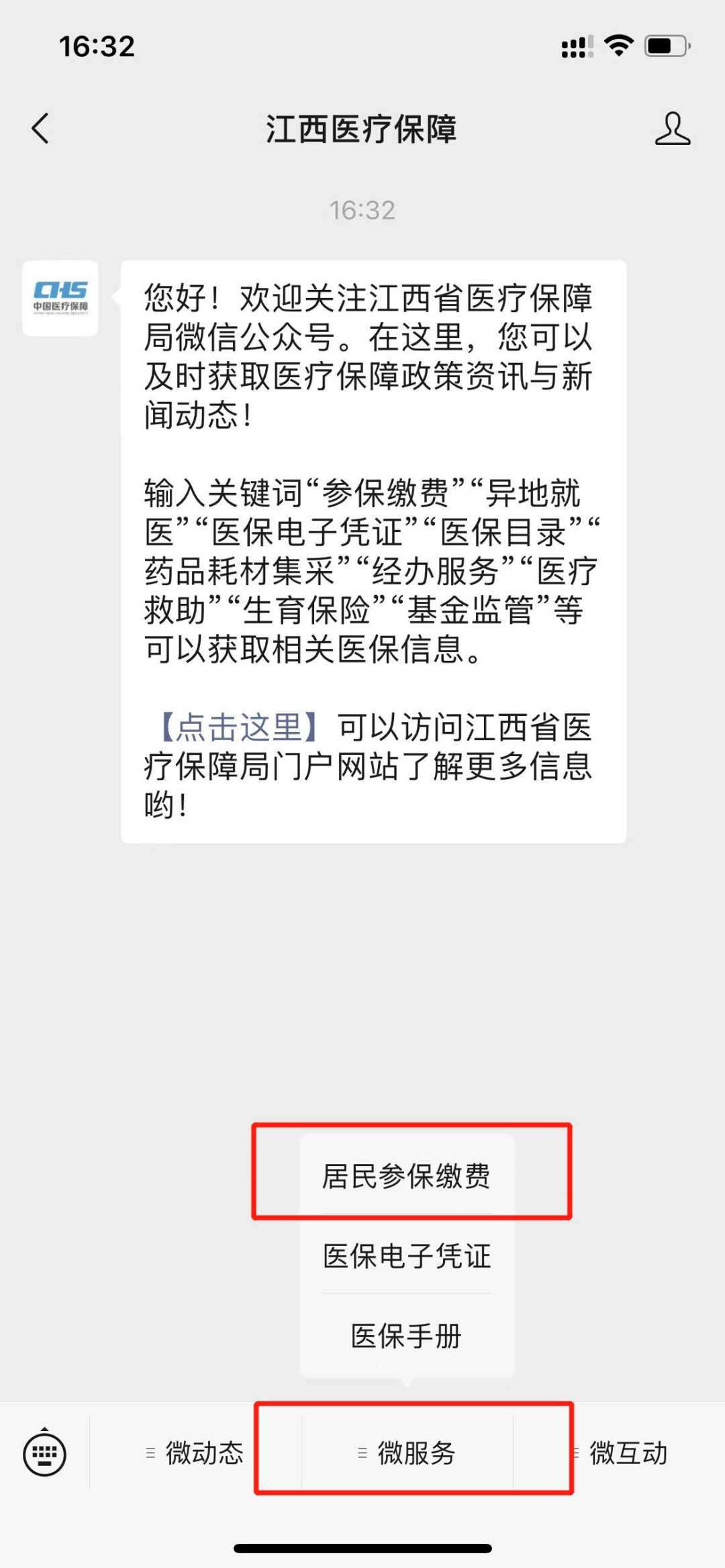Open the 【点击这里】 portal link
The width and height of the screenshot is (725, 1568).
[x=238, y=728]
